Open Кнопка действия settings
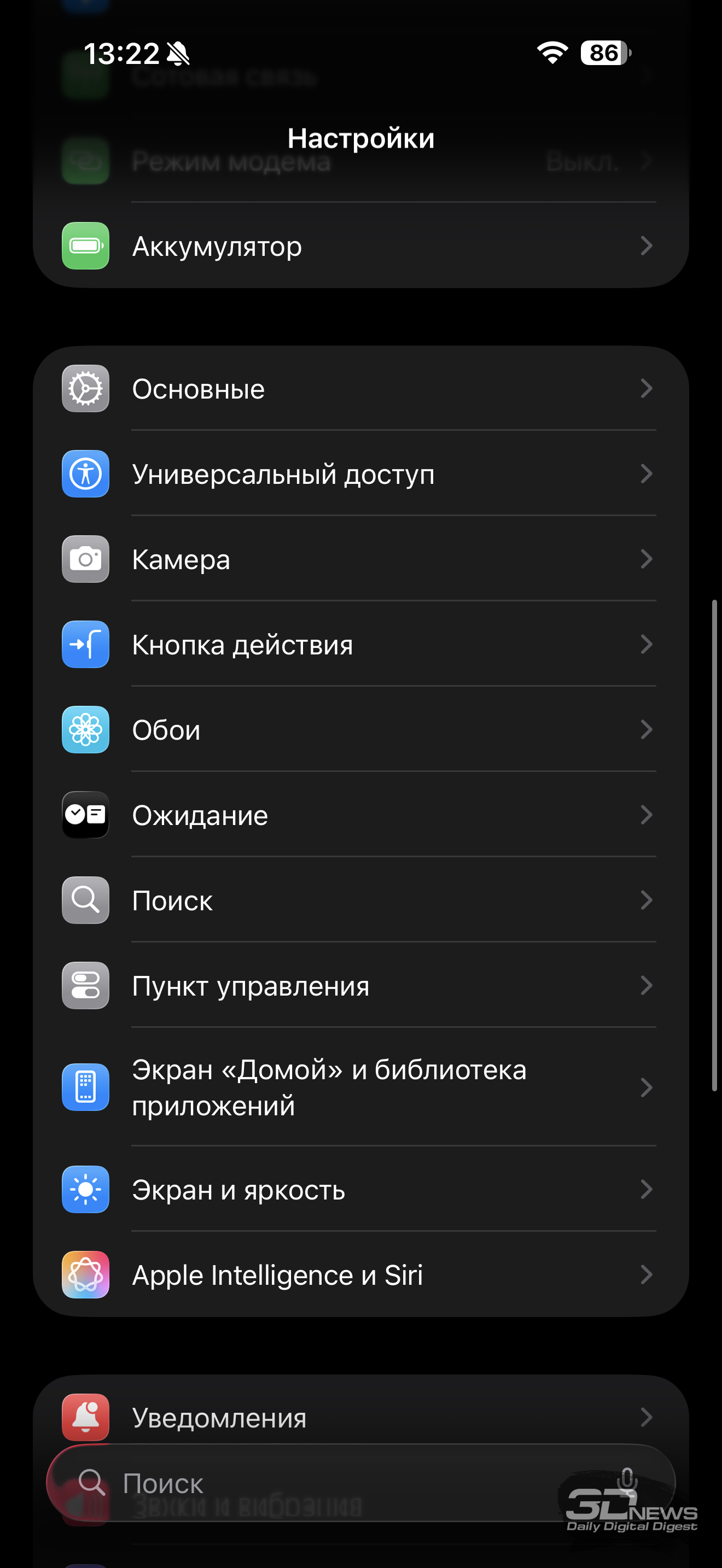 click(x=359, y=645)
